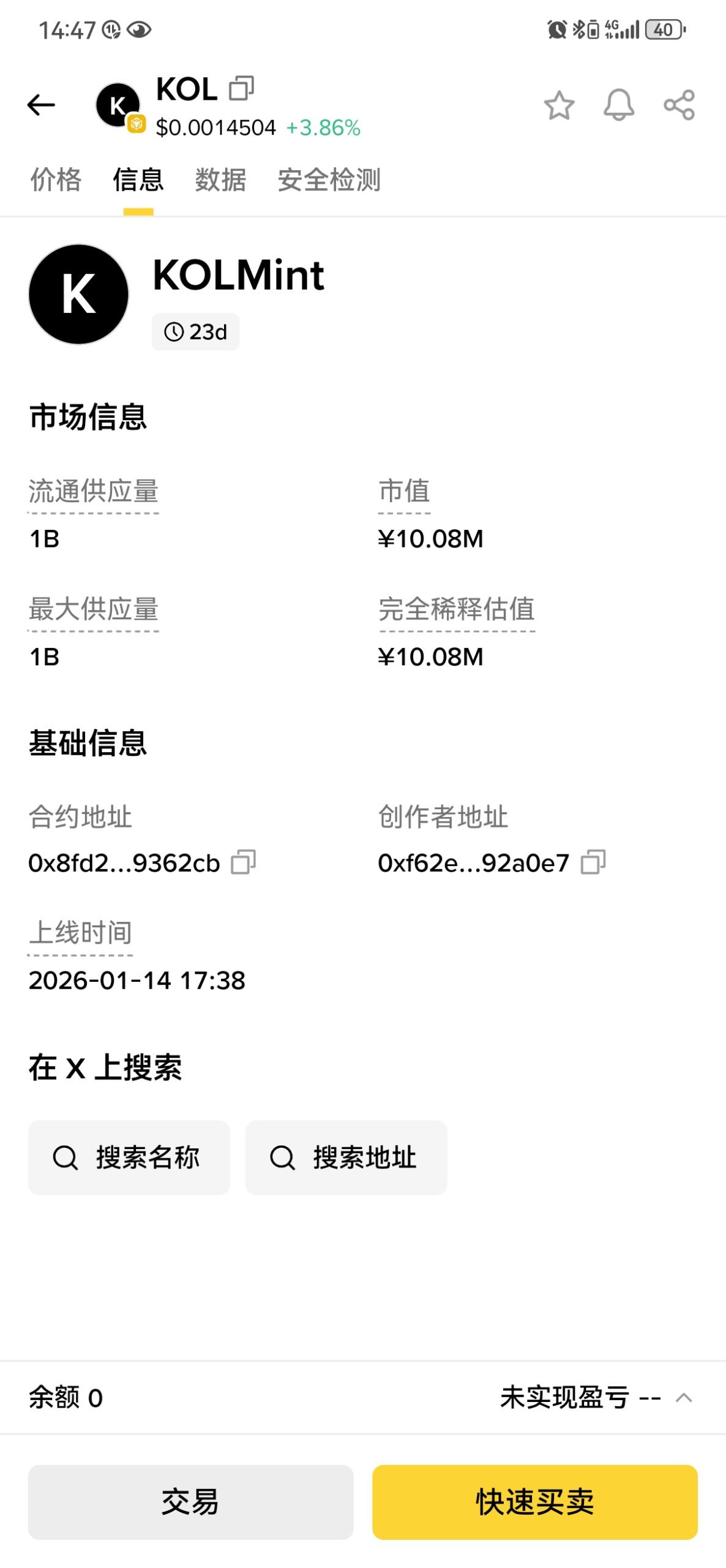Click the 23d token age badge
The height and width of the screenshot is (1568, 726).
click(195, 331)
